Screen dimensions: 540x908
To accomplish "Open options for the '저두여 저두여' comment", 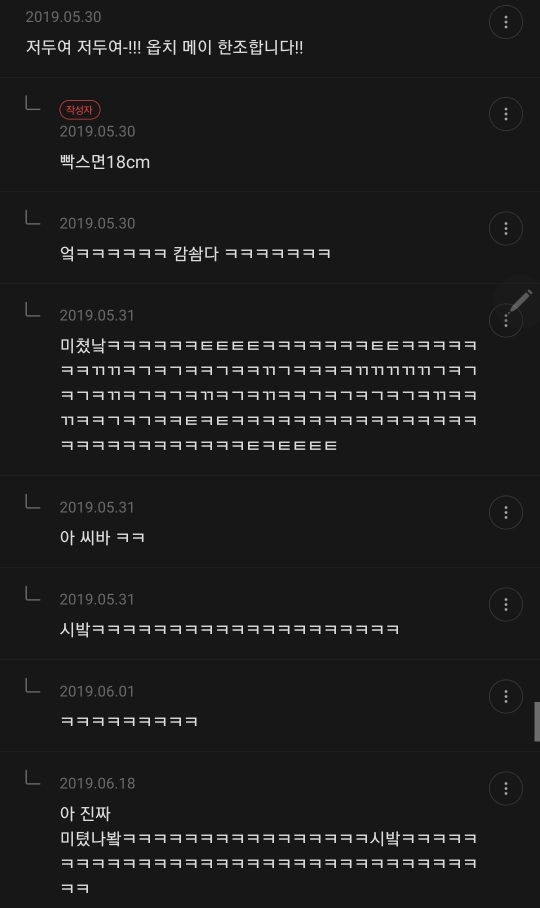I will point(506,22).
